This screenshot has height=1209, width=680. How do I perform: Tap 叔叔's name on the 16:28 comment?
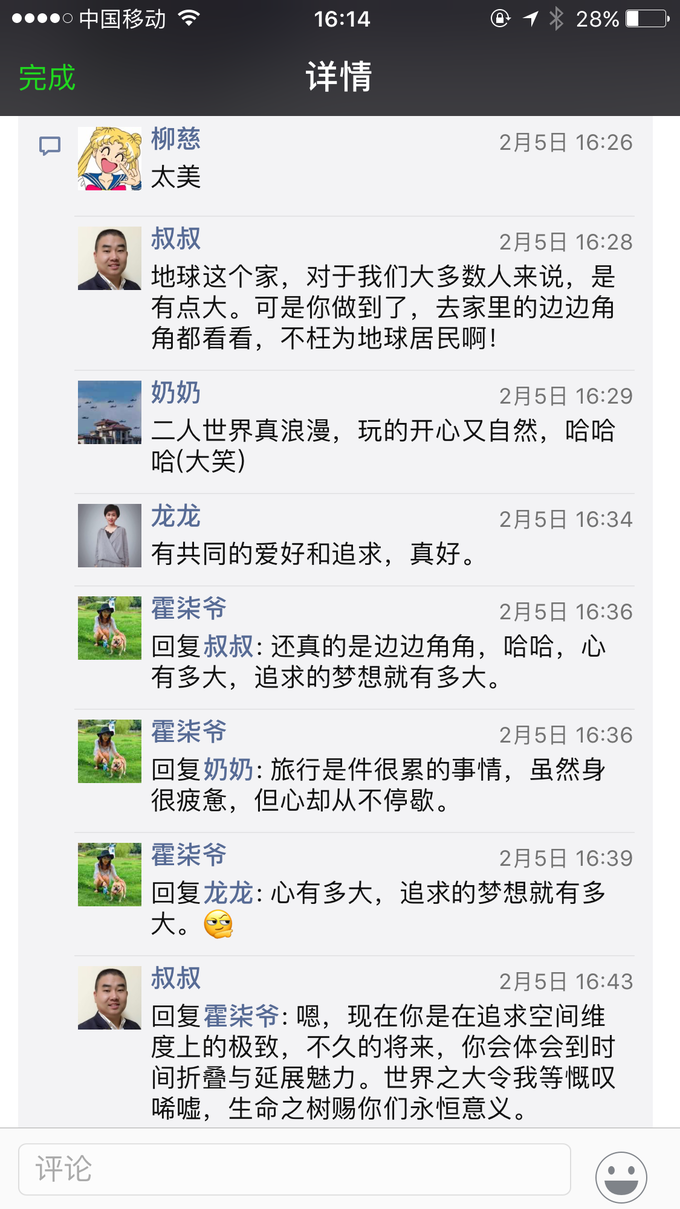(x=175, y=239)
